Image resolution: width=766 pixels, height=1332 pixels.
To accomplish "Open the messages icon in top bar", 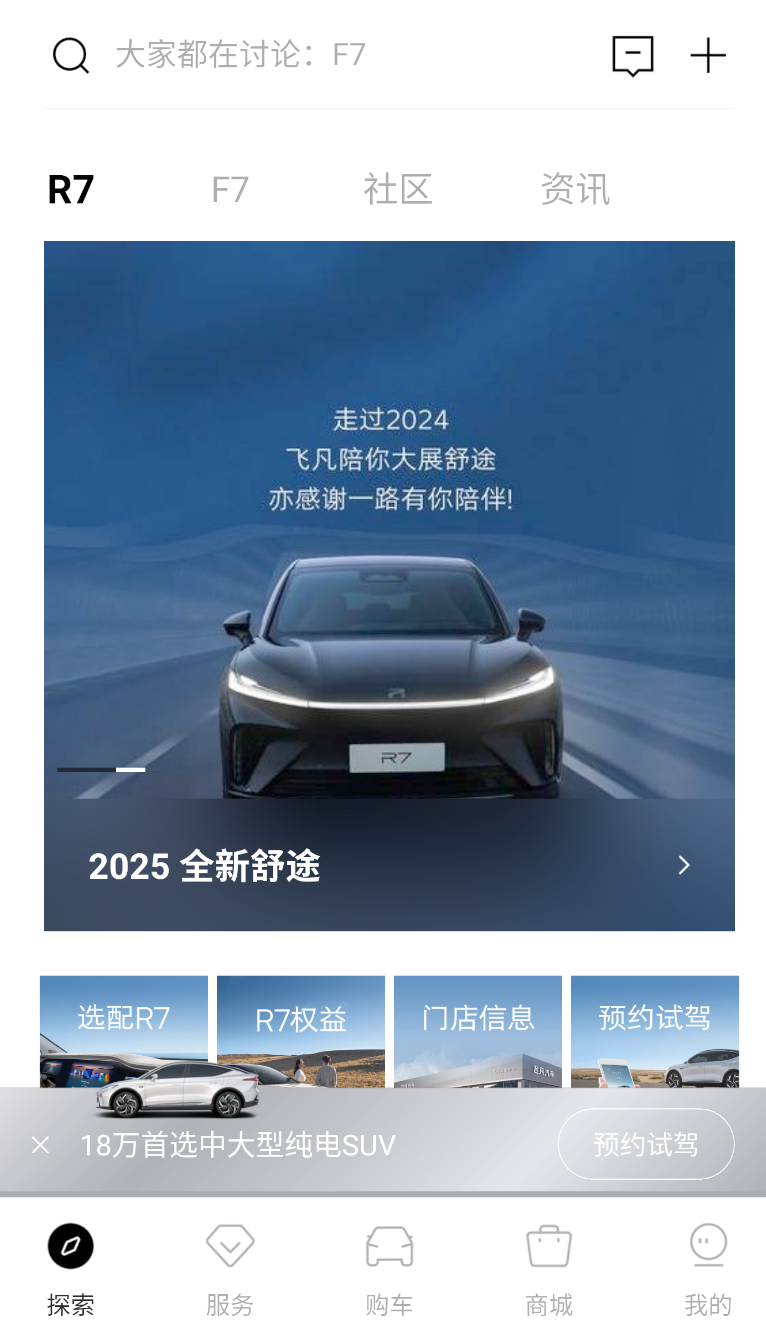I will [x=632, y=56].
